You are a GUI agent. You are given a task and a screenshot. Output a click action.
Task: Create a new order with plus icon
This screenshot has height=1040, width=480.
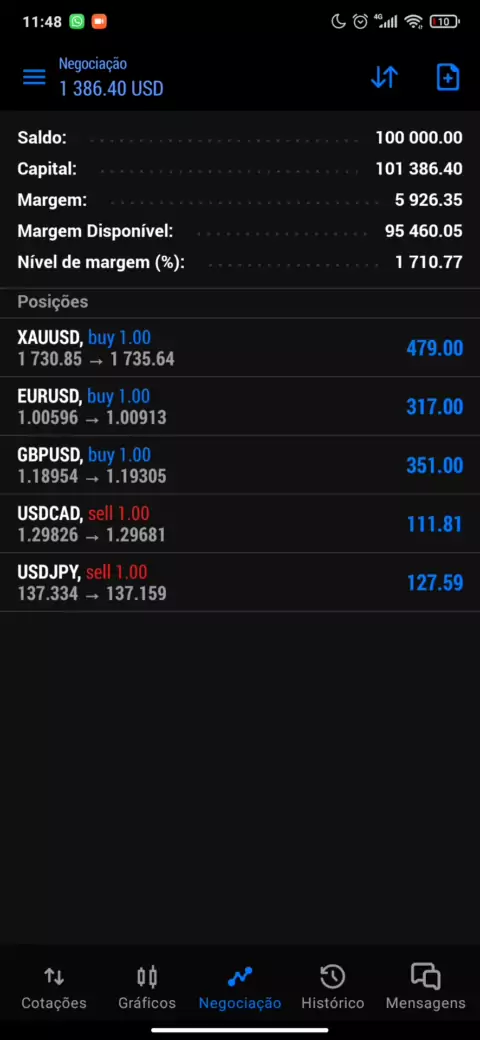coord(448,77)
